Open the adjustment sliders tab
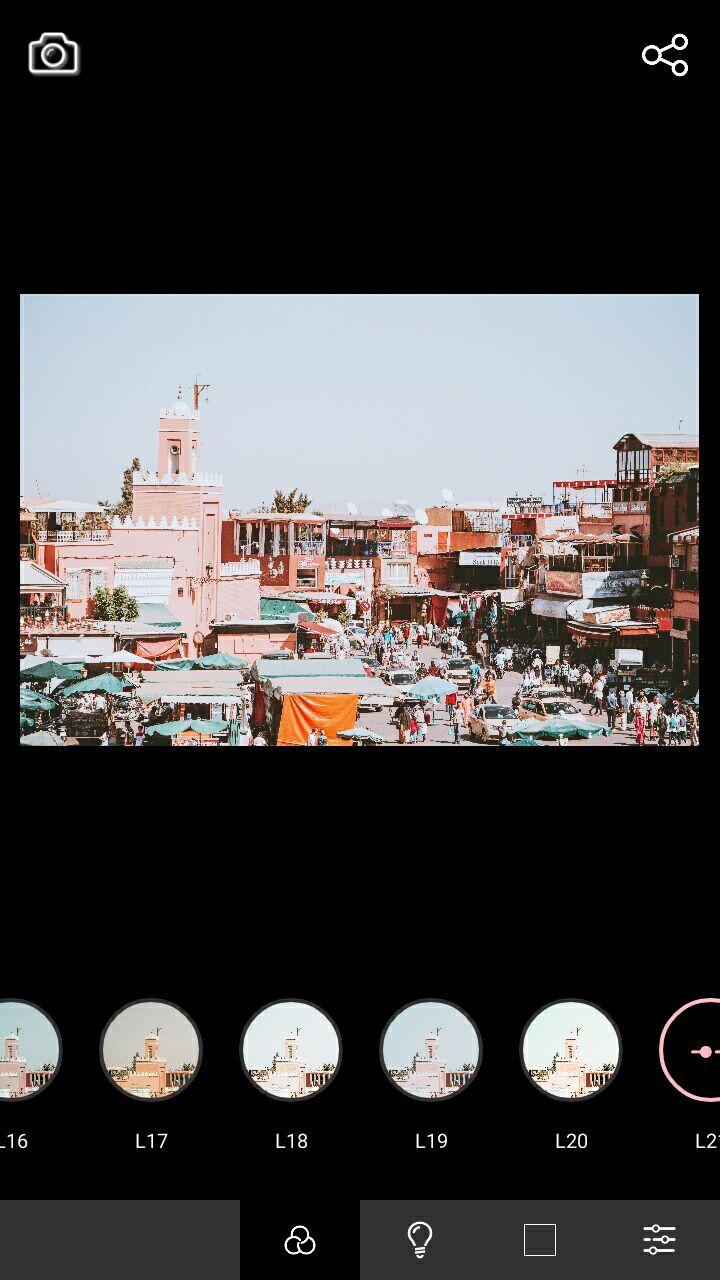The height and width of the screenshot is (1280, 720). (660, 1240)
